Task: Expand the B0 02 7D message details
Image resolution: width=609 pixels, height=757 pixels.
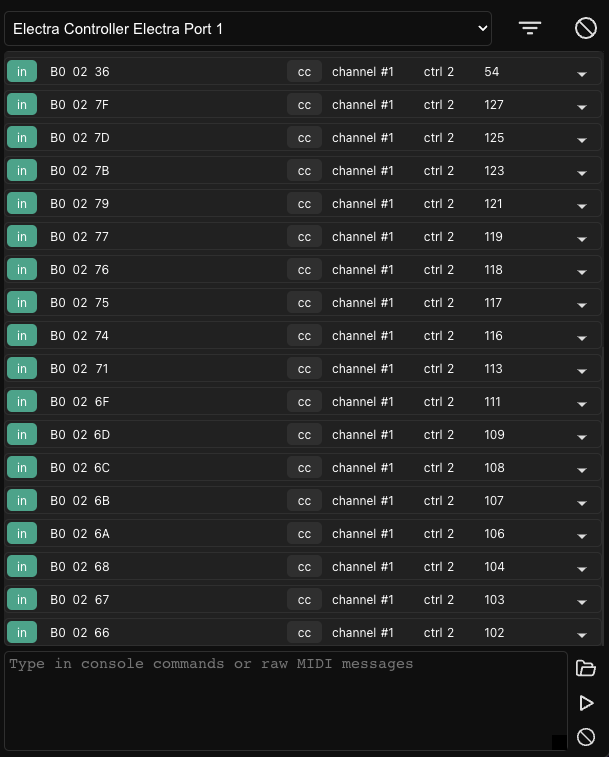Action: point(581,139)
